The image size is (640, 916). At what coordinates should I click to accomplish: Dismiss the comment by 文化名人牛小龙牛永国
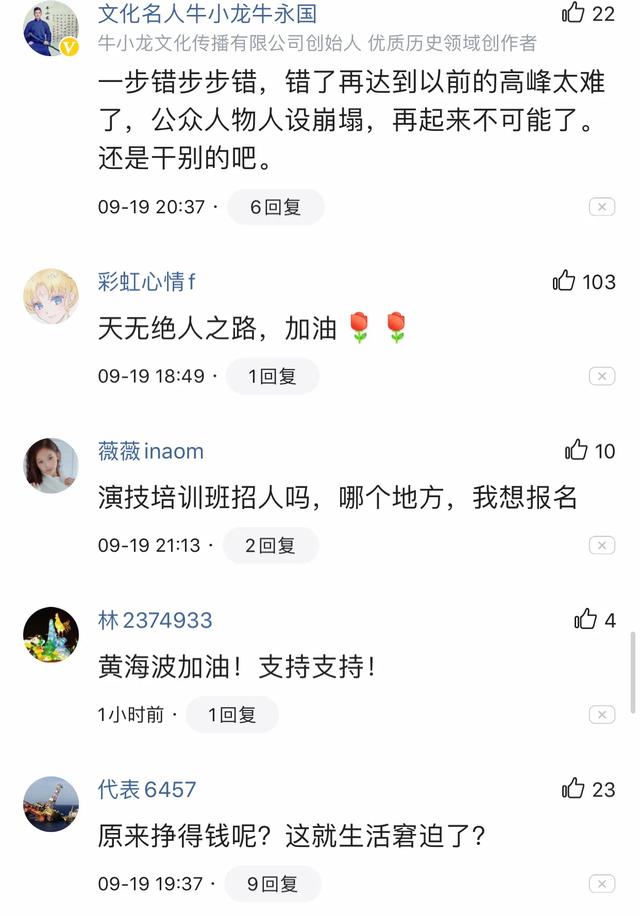tap(601, 207)
